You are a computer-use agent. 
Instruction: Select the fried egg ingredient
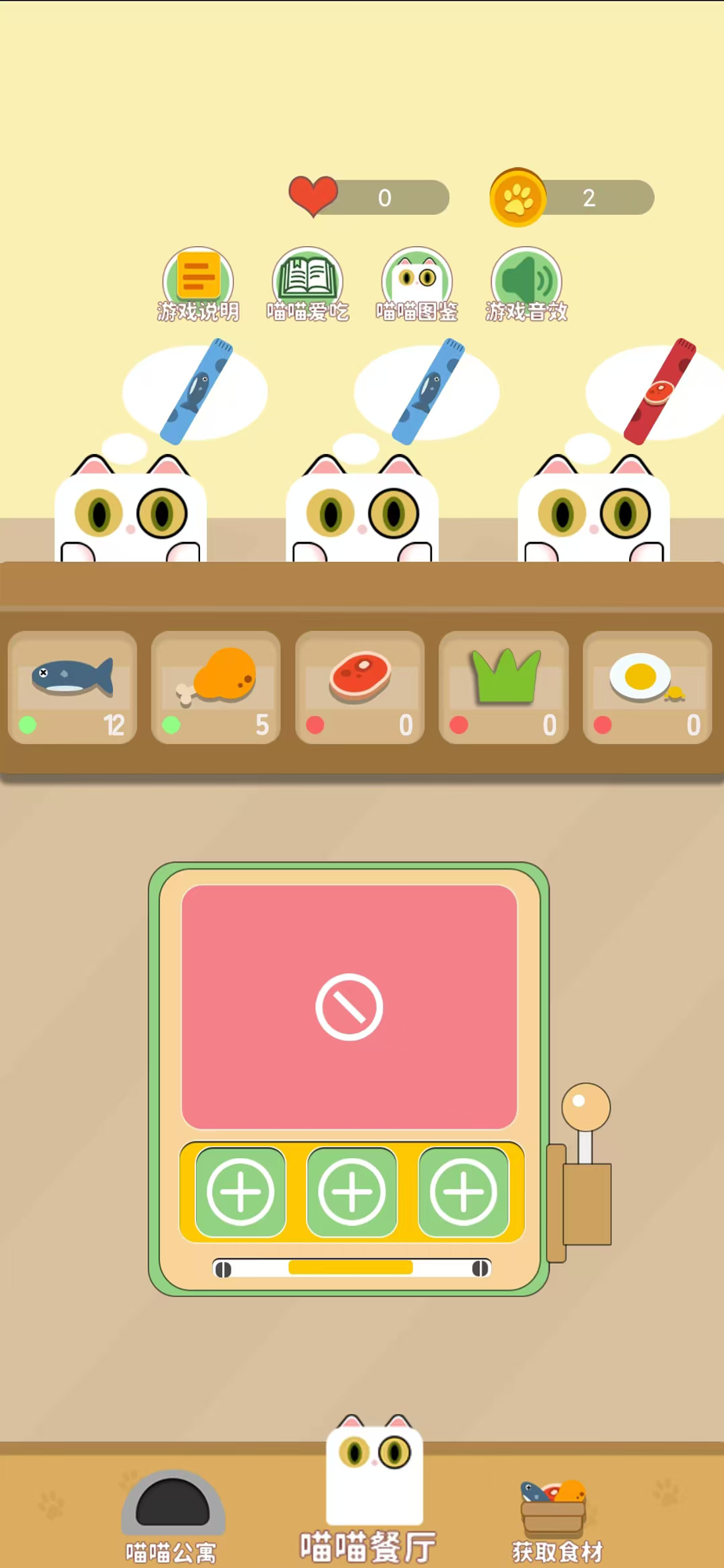647,688
